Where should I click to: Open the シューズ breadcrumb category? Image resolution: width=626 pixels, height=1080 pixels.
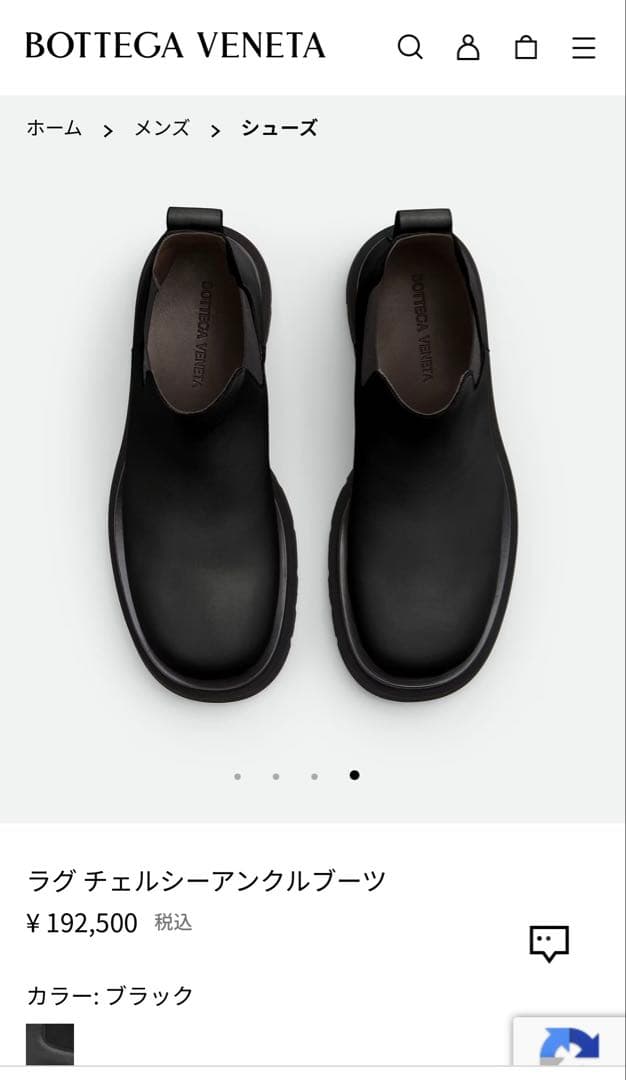coord(279,128)
